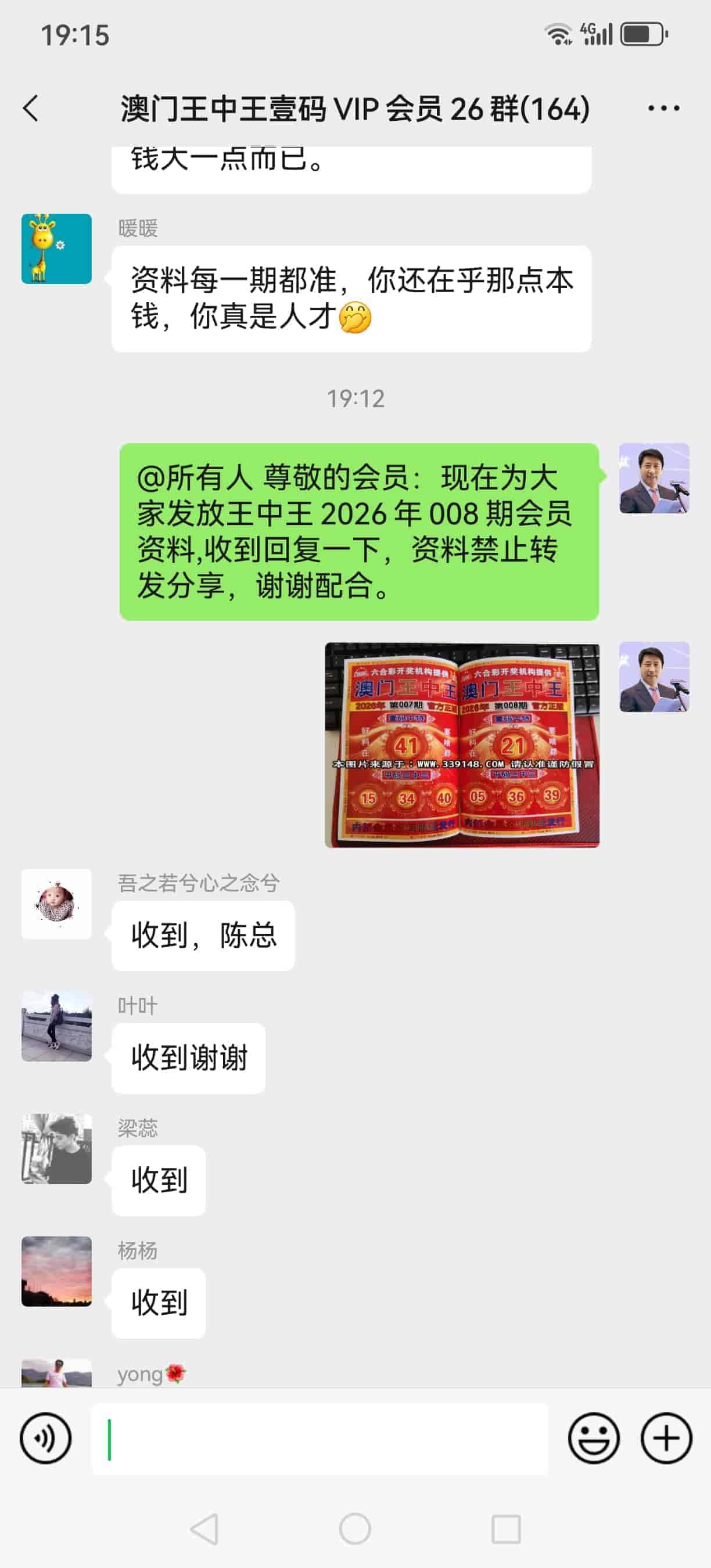The width and height of the screenshot is (711, 1568).
Task: Focus the message text field
Action: click(319, 1438)
